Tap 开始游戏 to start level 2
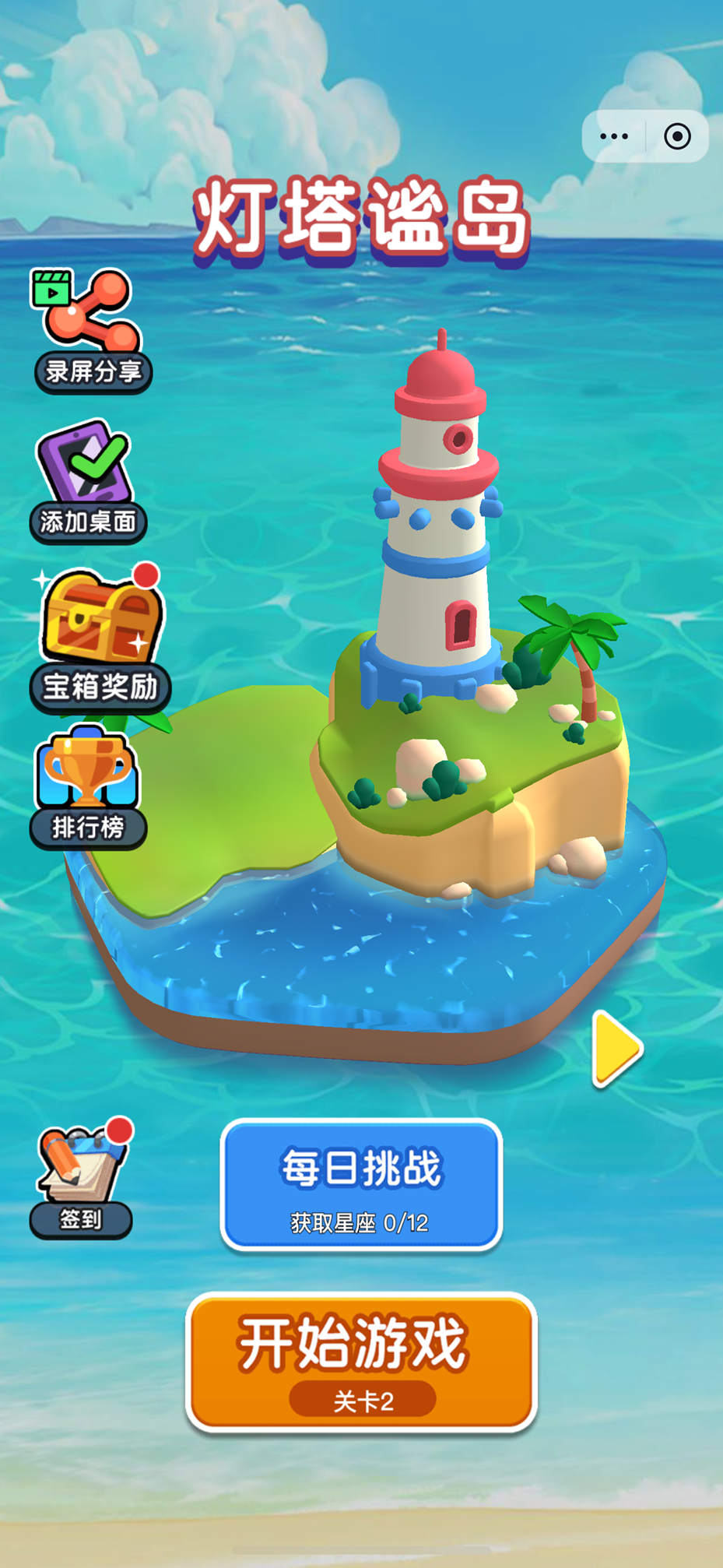Viewport: 723px width, 1568px height. point(361,1361)
